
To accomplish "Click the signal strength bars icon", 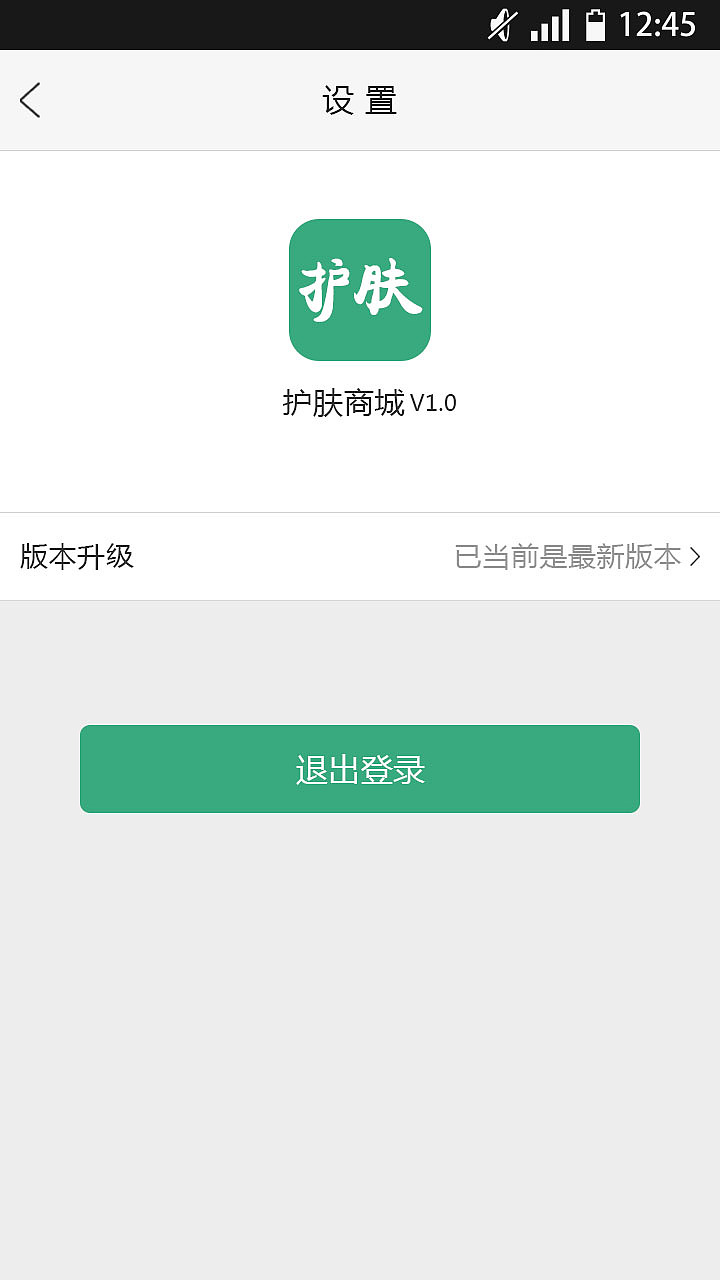I will tap(552, 23).
